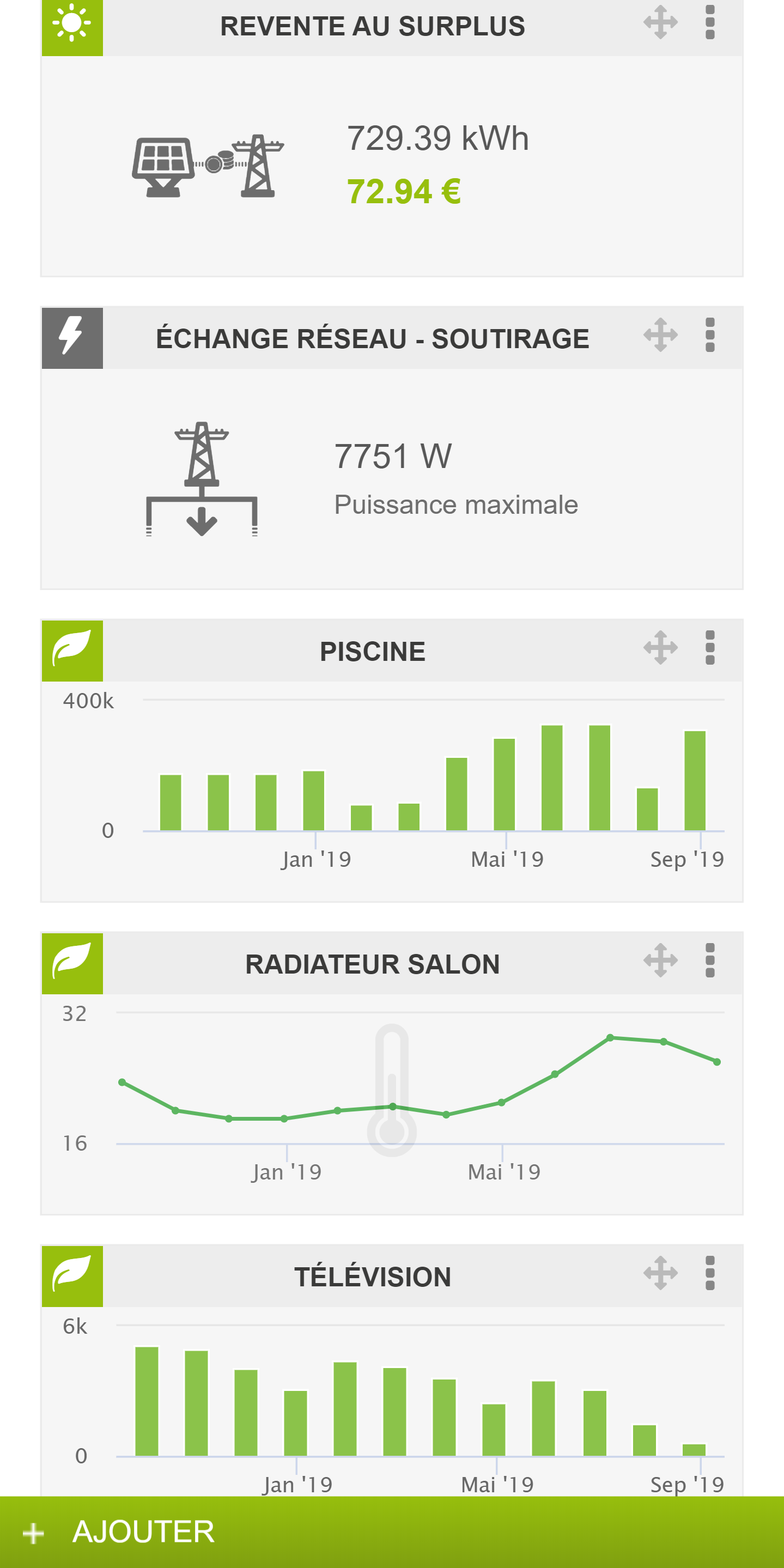Tap the move handle on Revente au surplus
The image size is (784, 1568).
point(660,22)
